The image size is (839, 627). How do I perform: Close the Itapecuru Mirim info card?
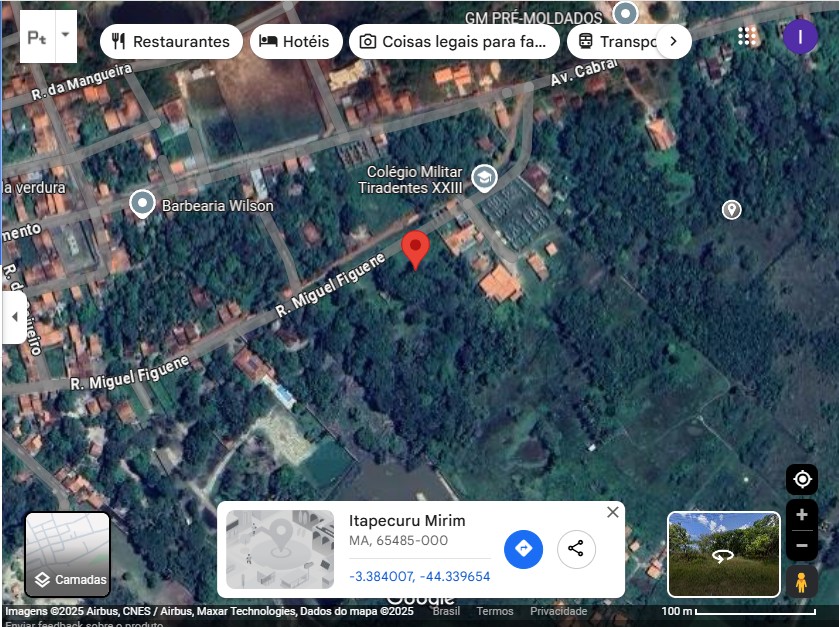click(613, 512)
